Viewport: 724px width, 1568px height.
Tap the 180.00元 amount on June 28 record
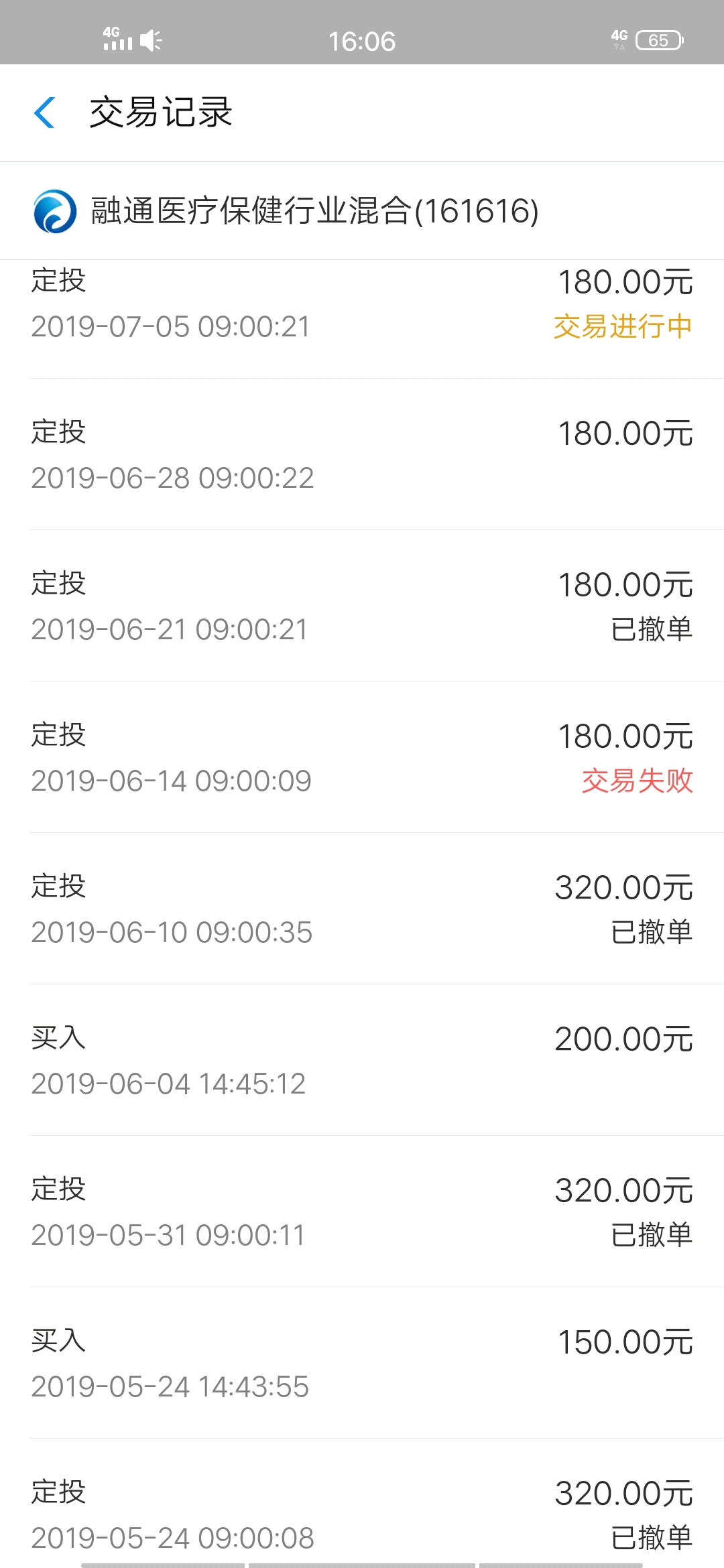click(625, 434)
